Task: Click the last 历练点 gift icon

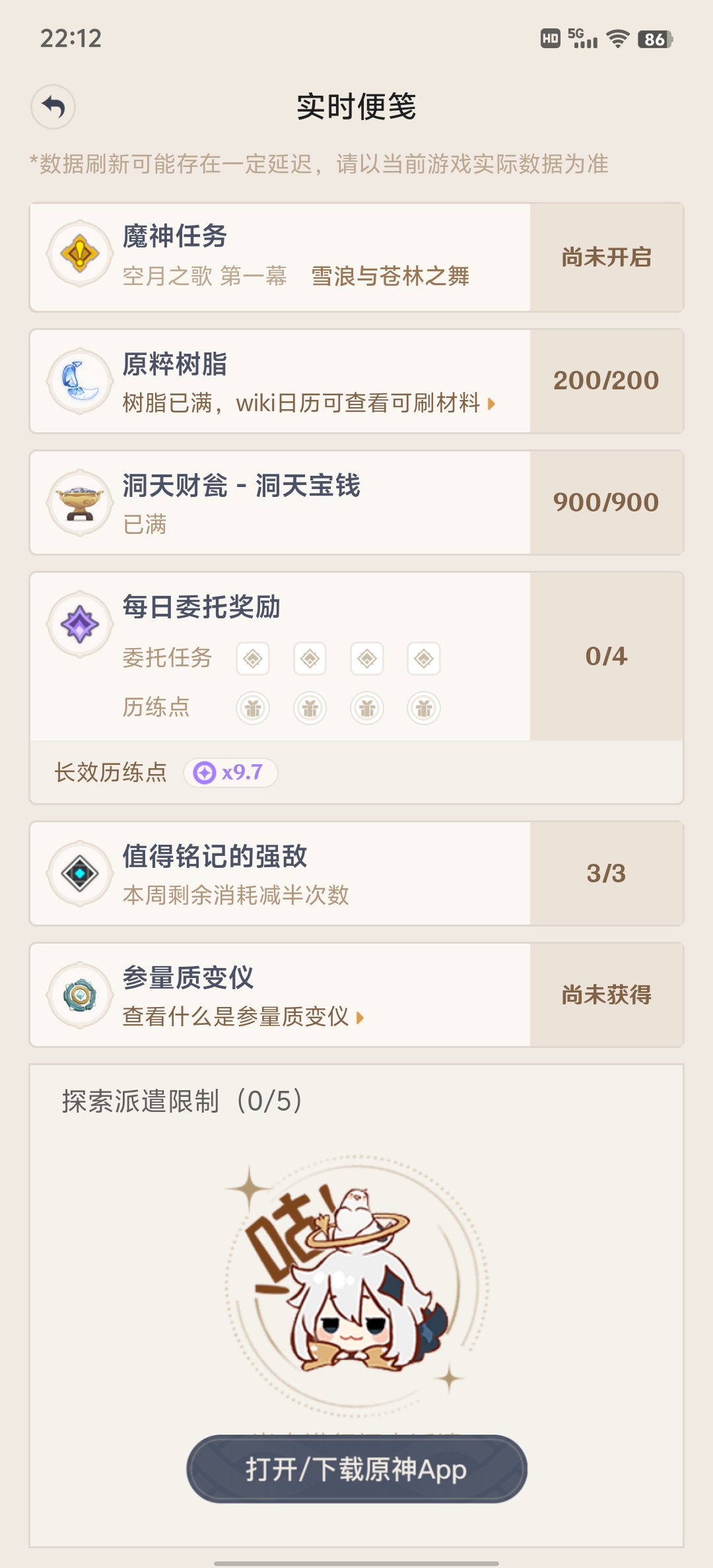Action: [x=424, y=707]
